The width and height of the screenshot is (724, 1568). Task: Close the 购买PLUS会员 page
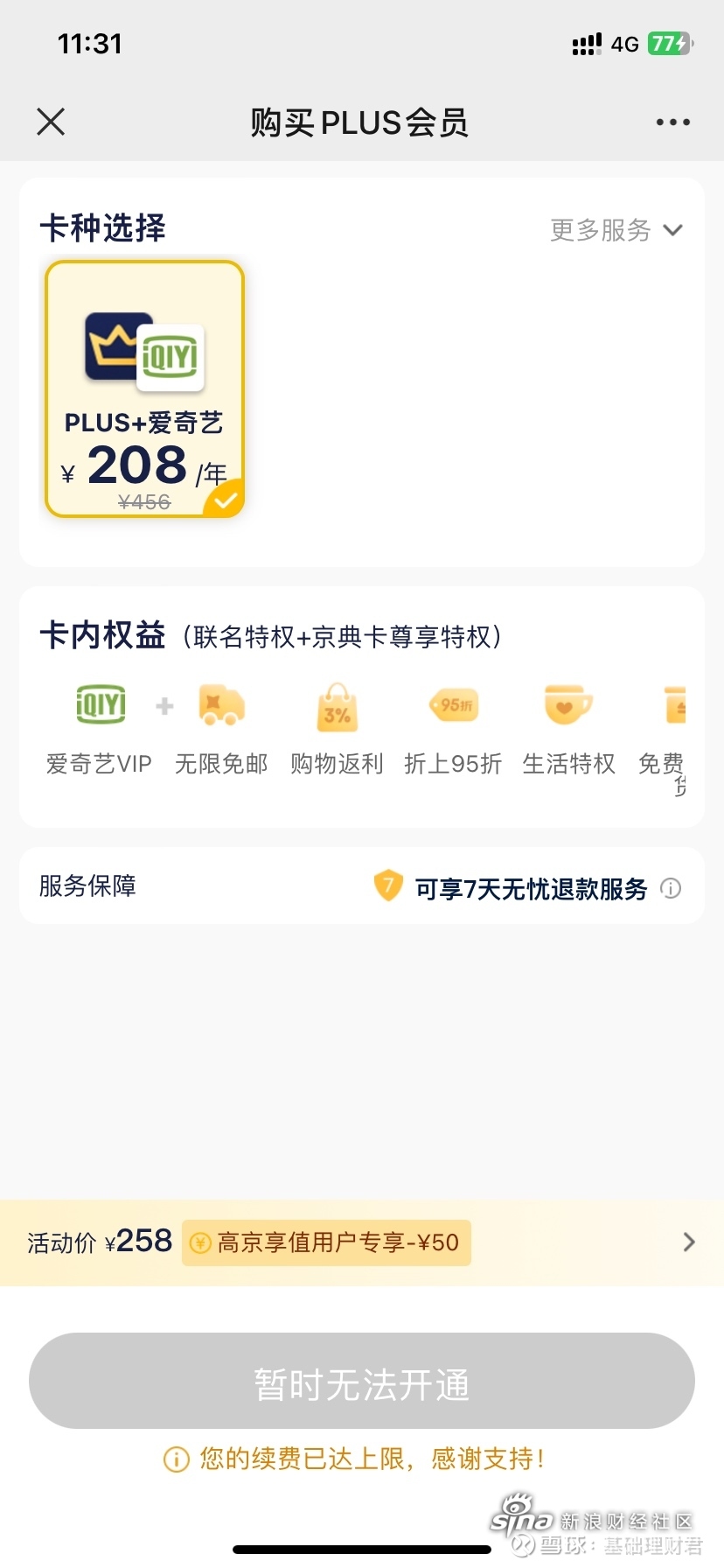tap(51, 122)
